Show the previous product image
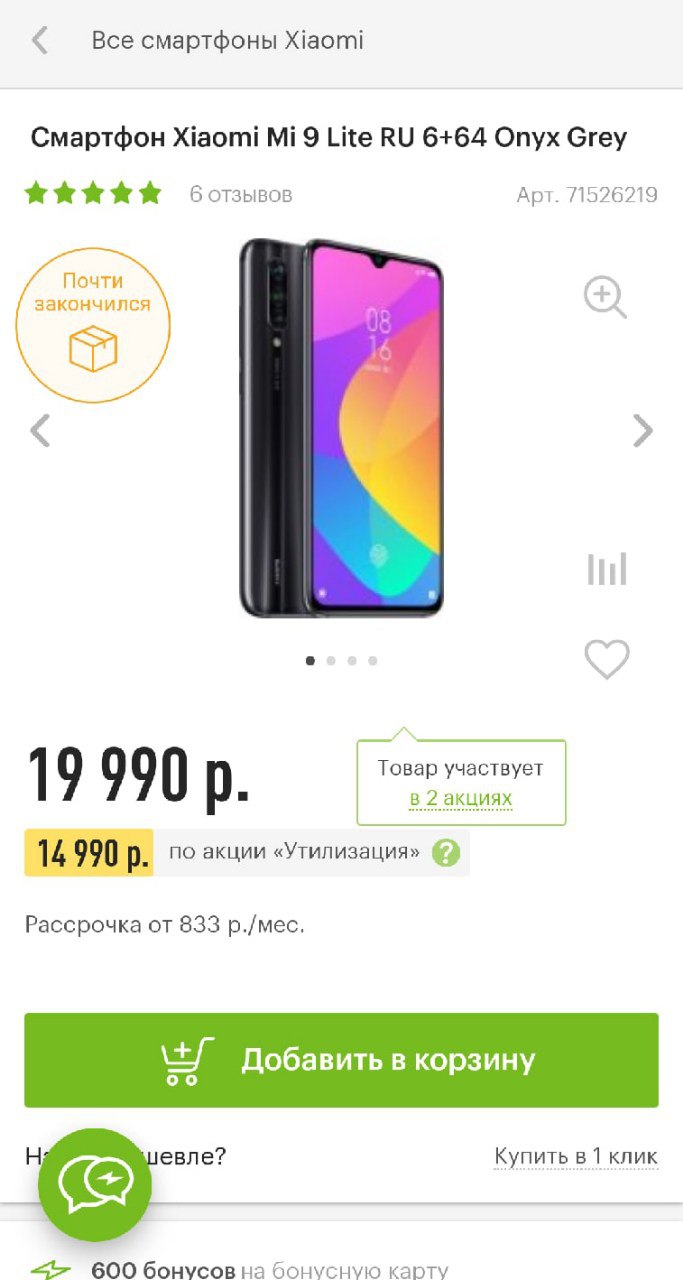683x1280 pixels. coord(40,431)
